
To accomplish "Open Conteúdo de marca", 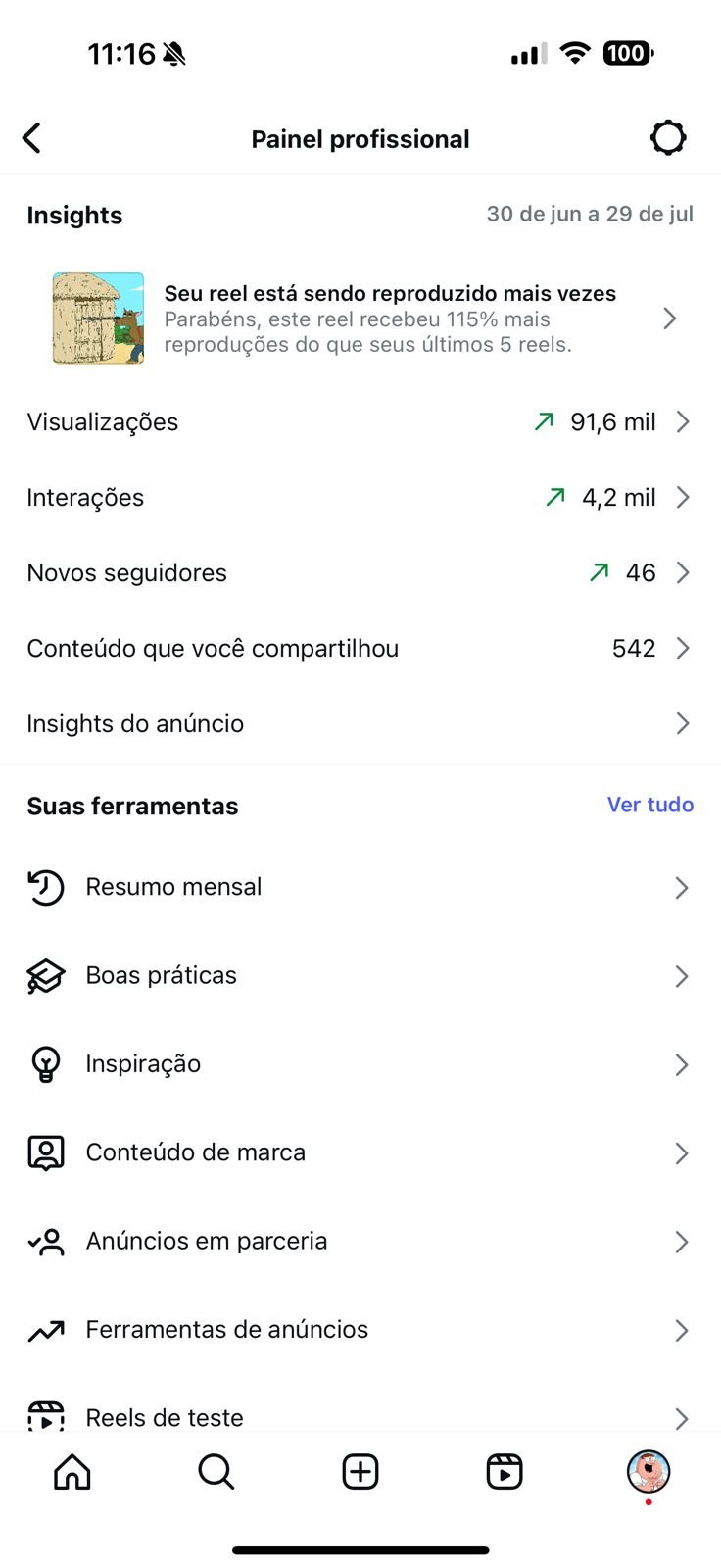I will pos(360,1153).
